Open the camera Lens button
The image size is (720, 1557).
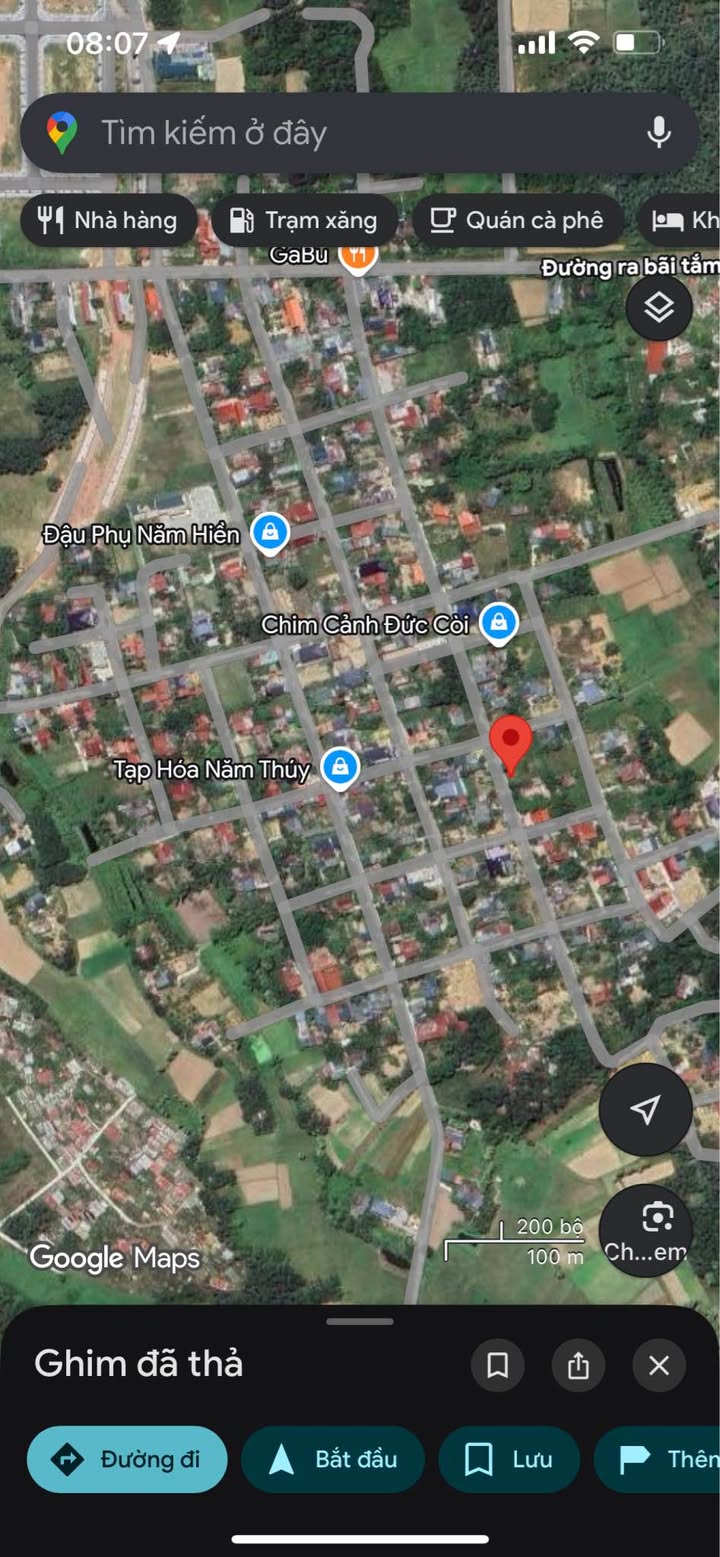click(657, 1219)
